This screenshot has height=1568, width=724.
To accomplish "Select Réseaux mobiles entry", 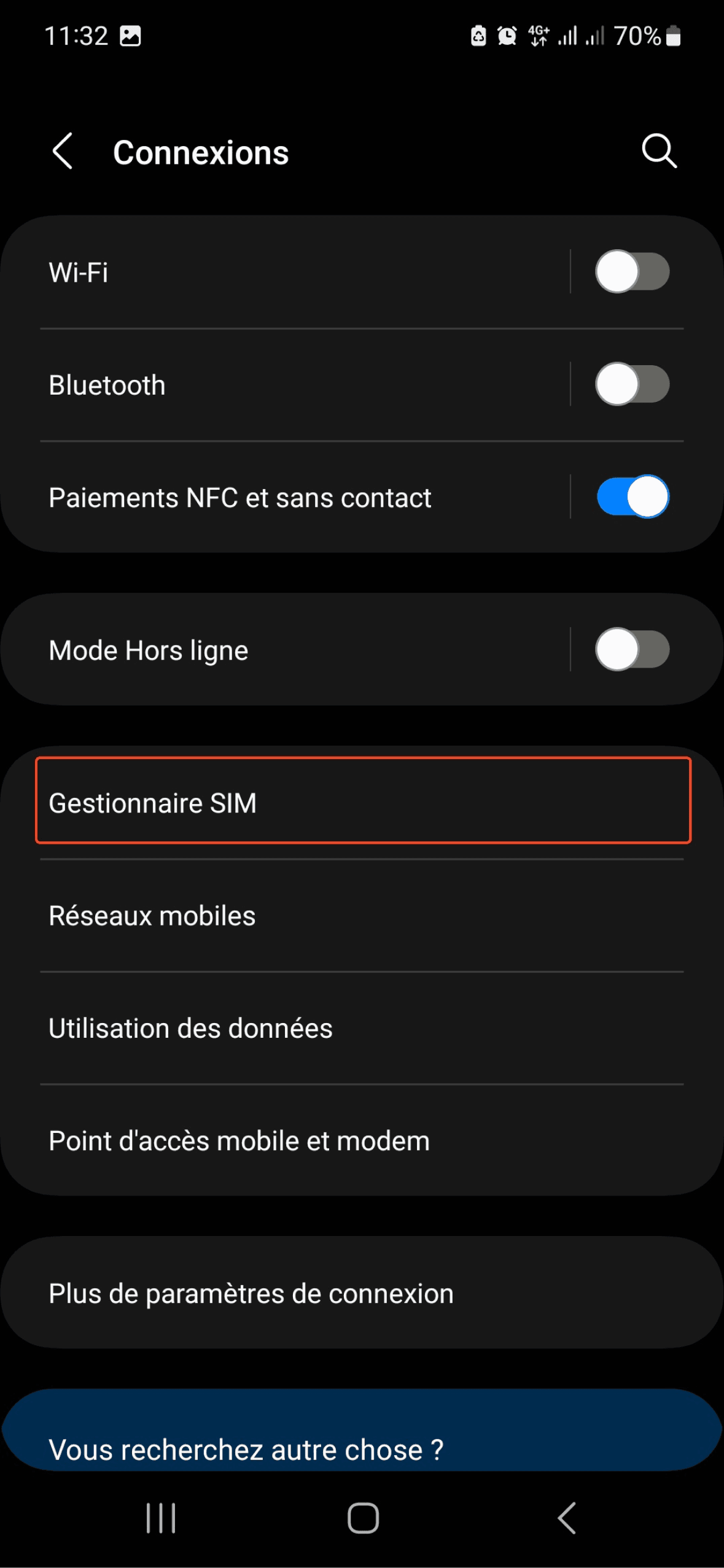I will pyautogui.click(x=362, y=914).
